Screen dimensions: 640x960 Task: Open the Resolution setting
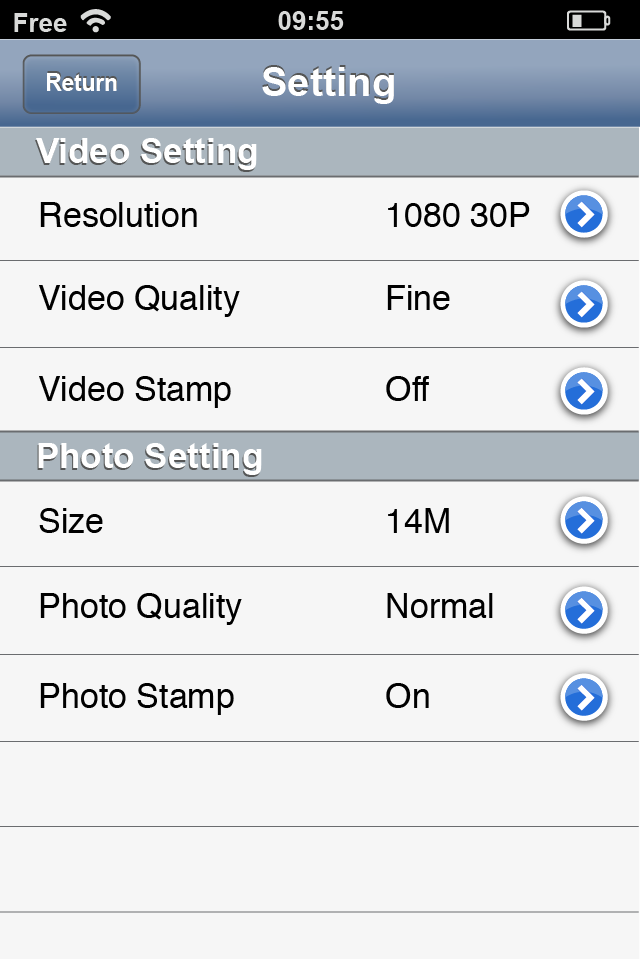[x=584, y=215]
